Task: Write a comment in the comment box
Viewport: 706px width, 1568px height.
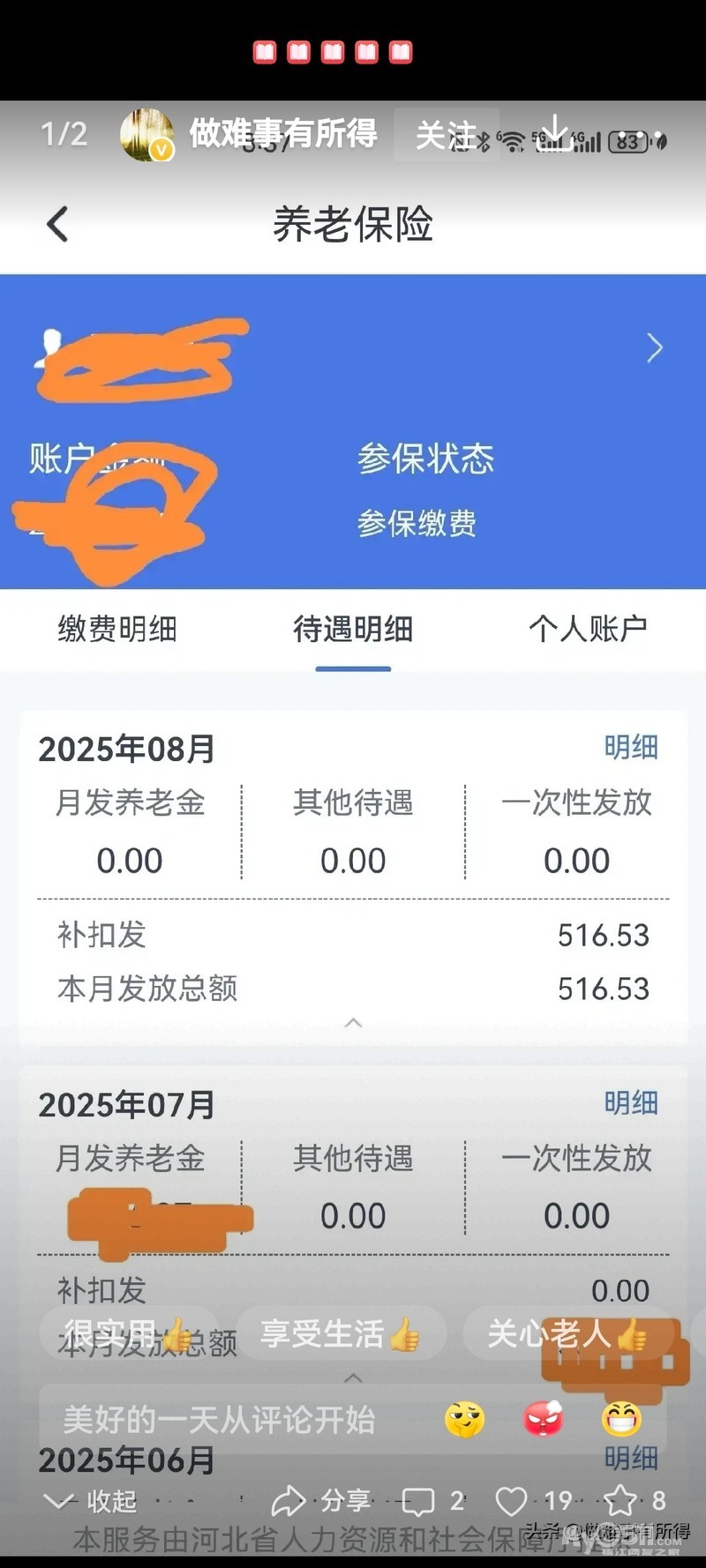Action: [221, 1420]
